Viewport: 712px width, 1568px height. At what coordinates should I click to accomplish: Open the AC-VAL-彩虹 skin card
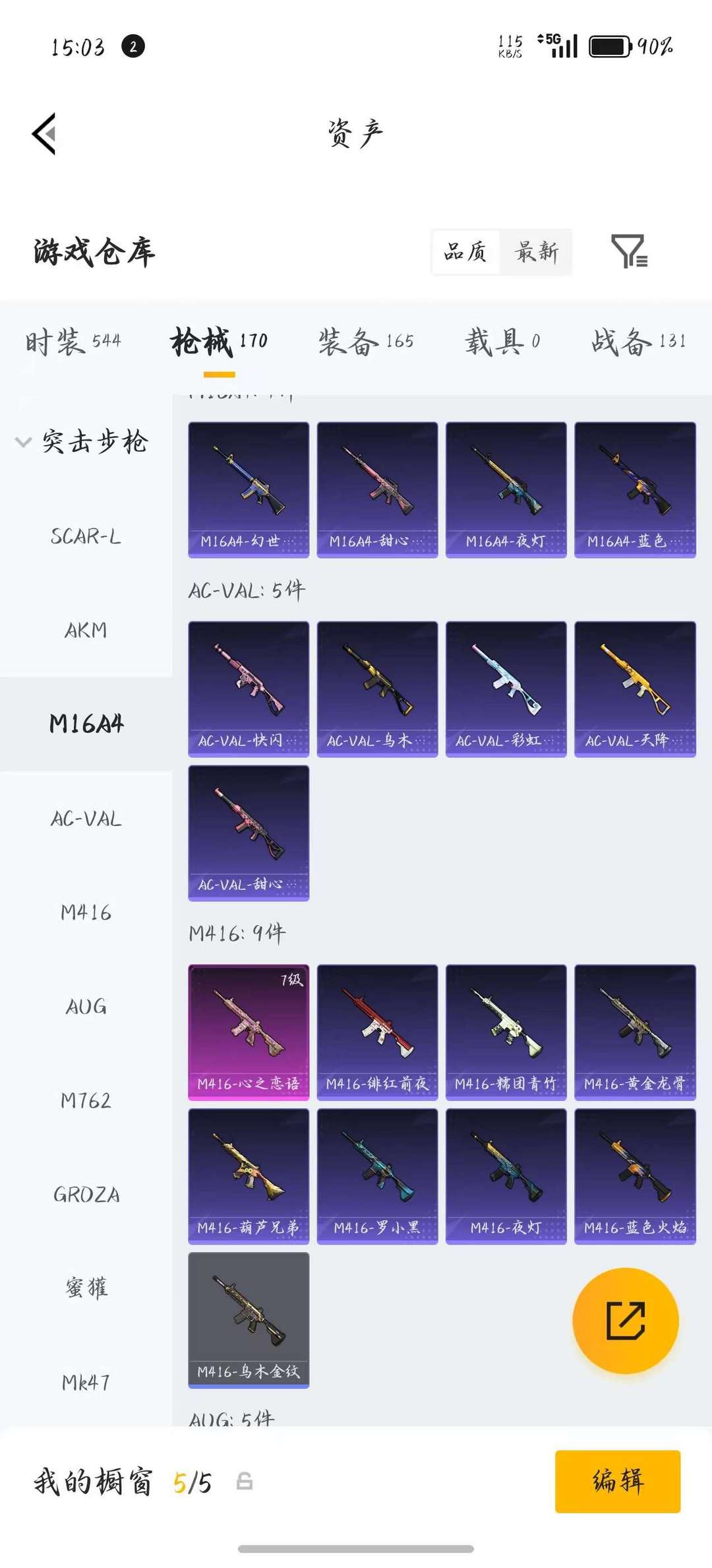point(506,689)
